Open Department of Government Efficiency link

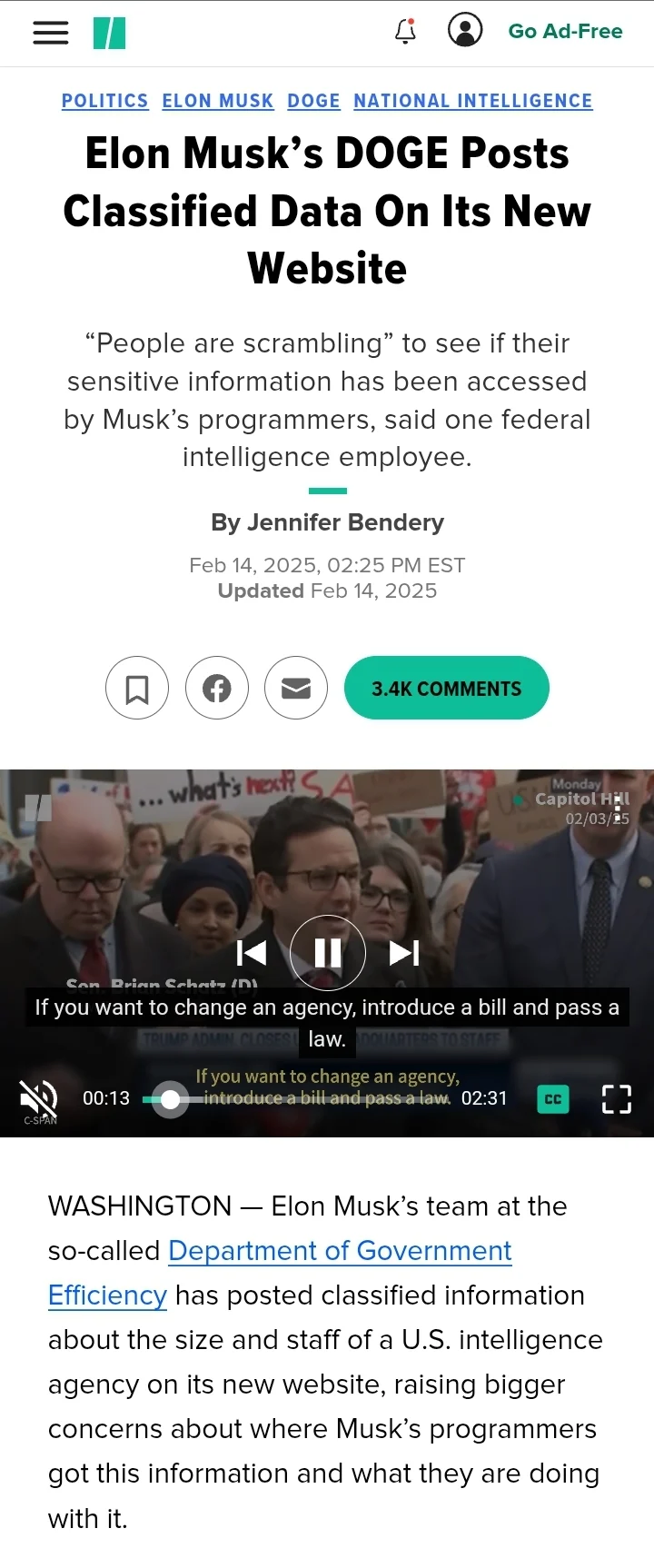pos(340,1251)
